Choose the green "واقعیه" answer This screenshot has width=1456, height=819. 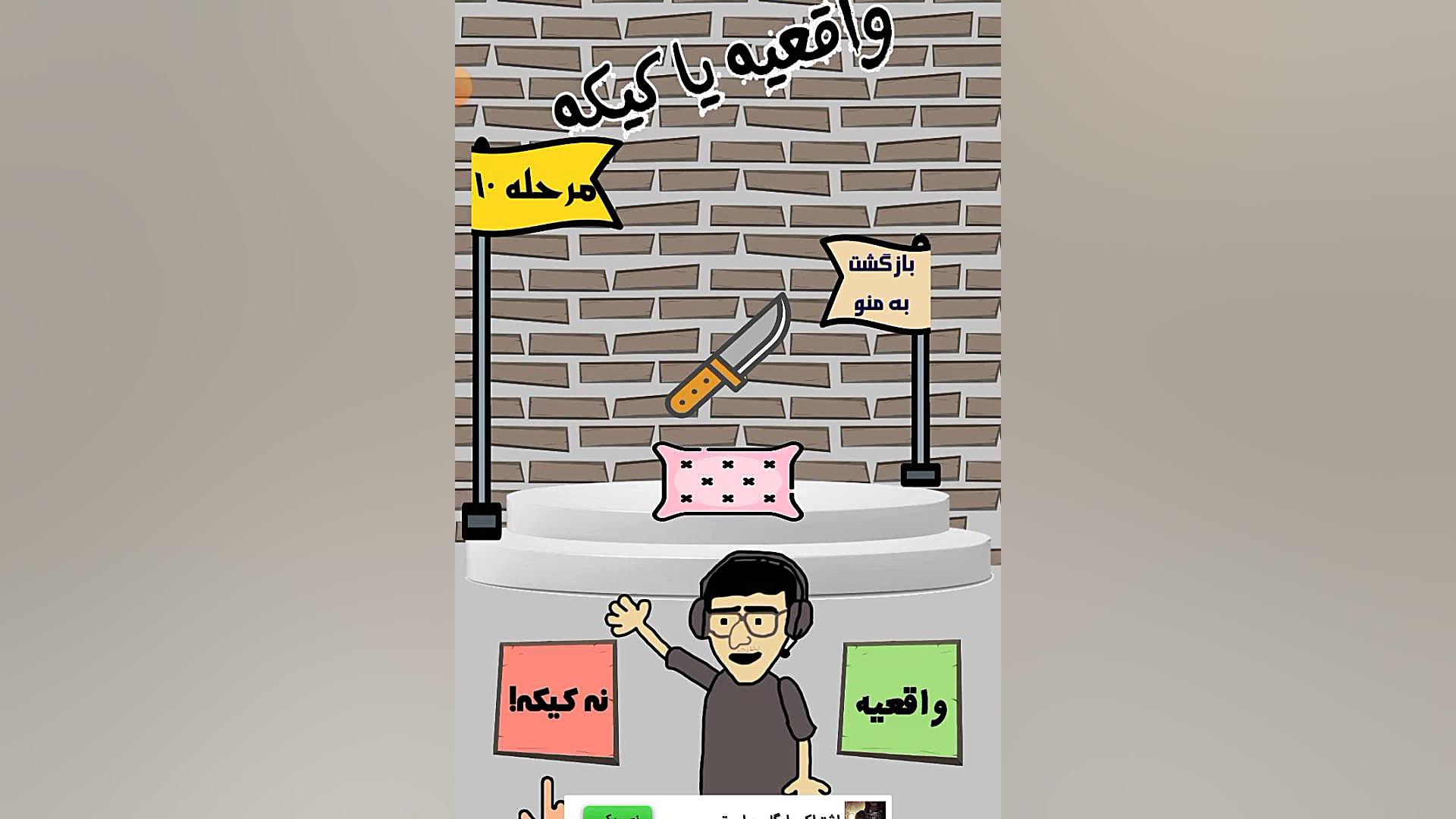(900, 701)
